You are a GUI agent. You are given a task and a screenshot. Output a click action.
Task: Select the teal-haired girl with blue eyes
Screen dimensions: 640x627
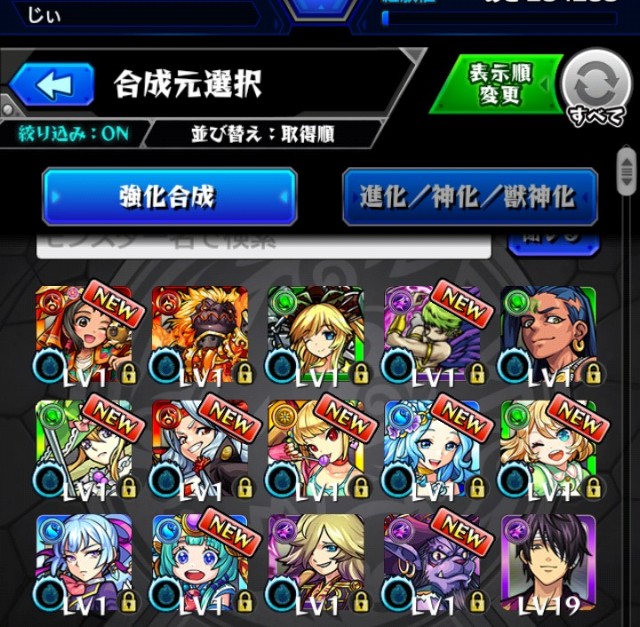(200, 564)
